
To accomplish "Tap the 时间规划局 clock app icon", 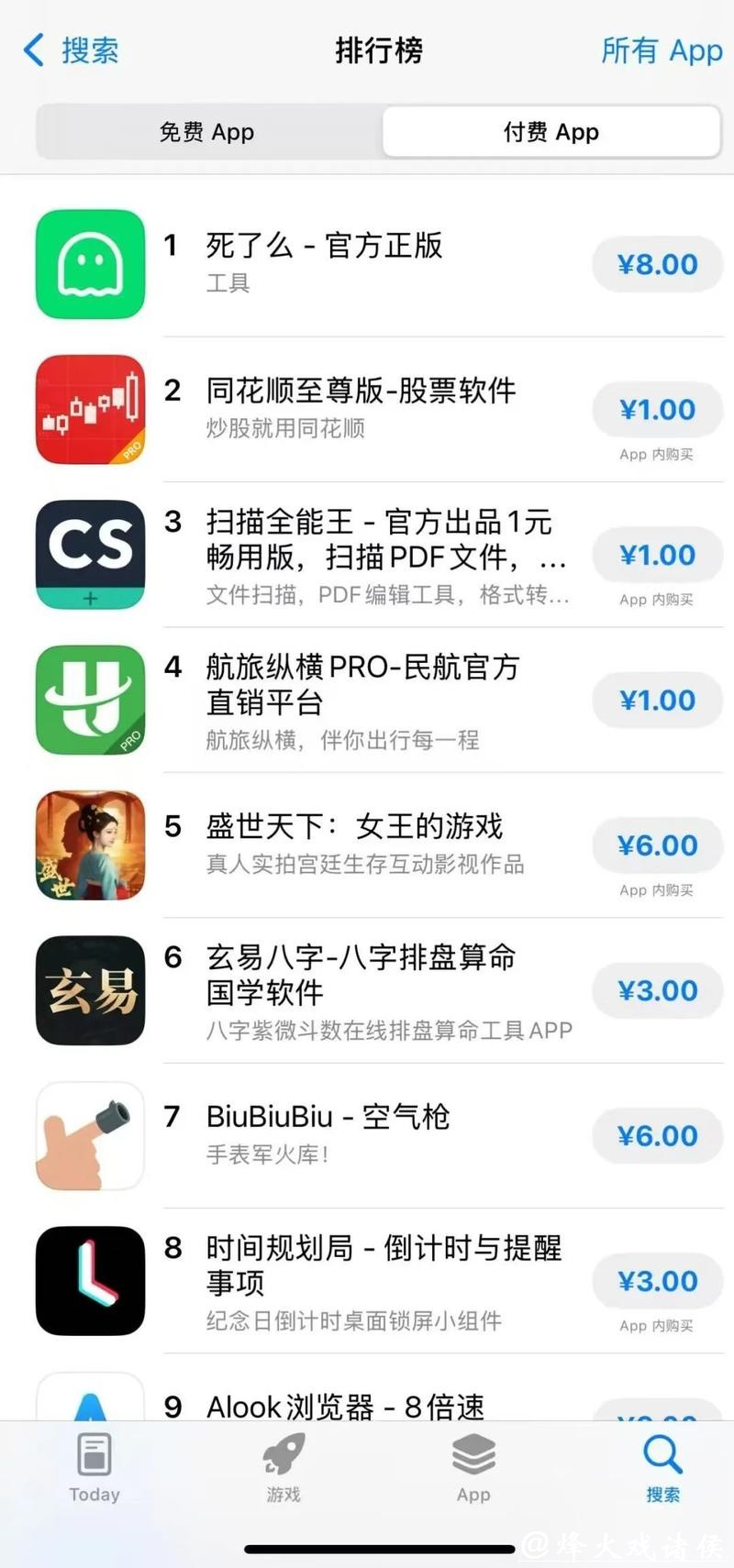I will (x=89, y=1281).
